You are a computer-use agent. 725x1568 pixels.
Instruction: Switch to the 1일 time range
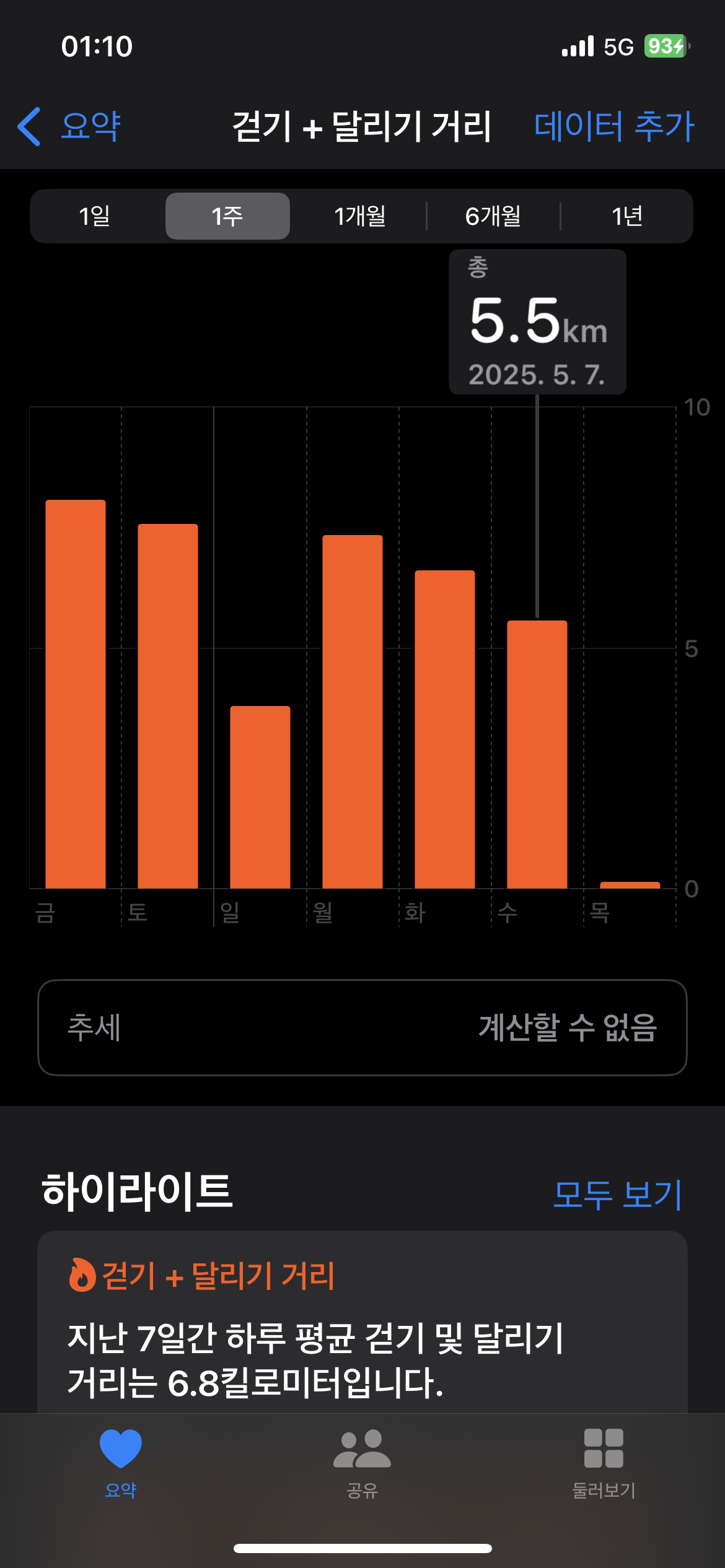[95, 216]
